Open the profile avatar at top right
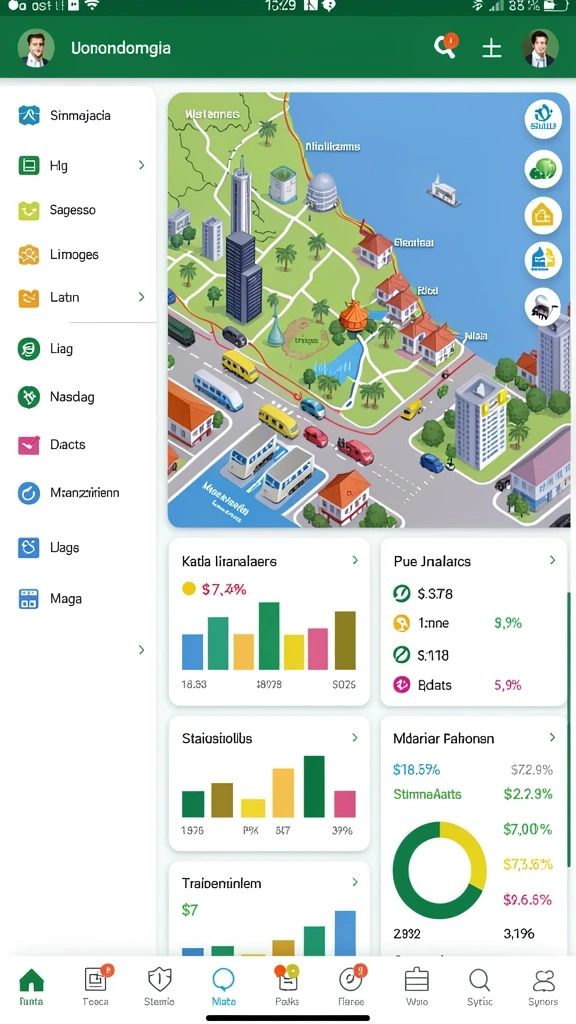Image resolution: width=576 pixels, height=1024 pixels. (540, 48)
